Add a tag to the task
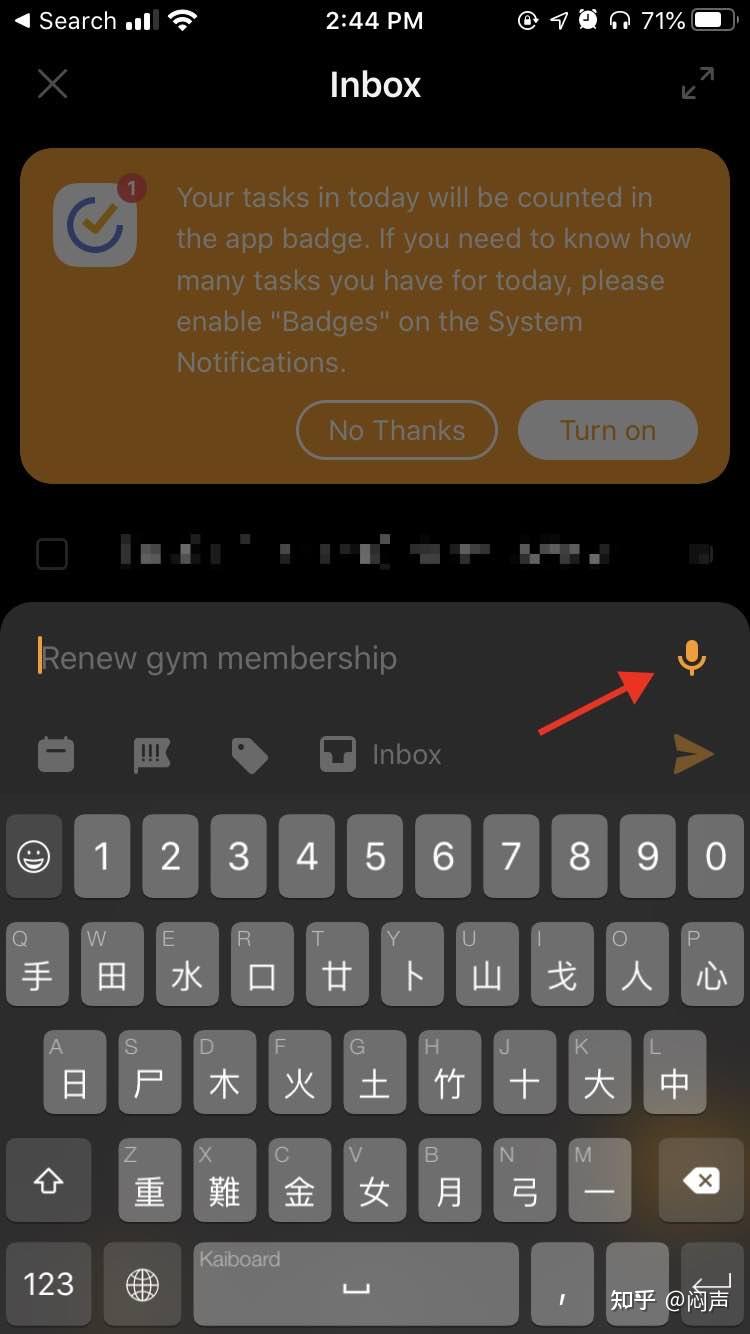Screen dimensions: 750x1334 click(249, 755)
